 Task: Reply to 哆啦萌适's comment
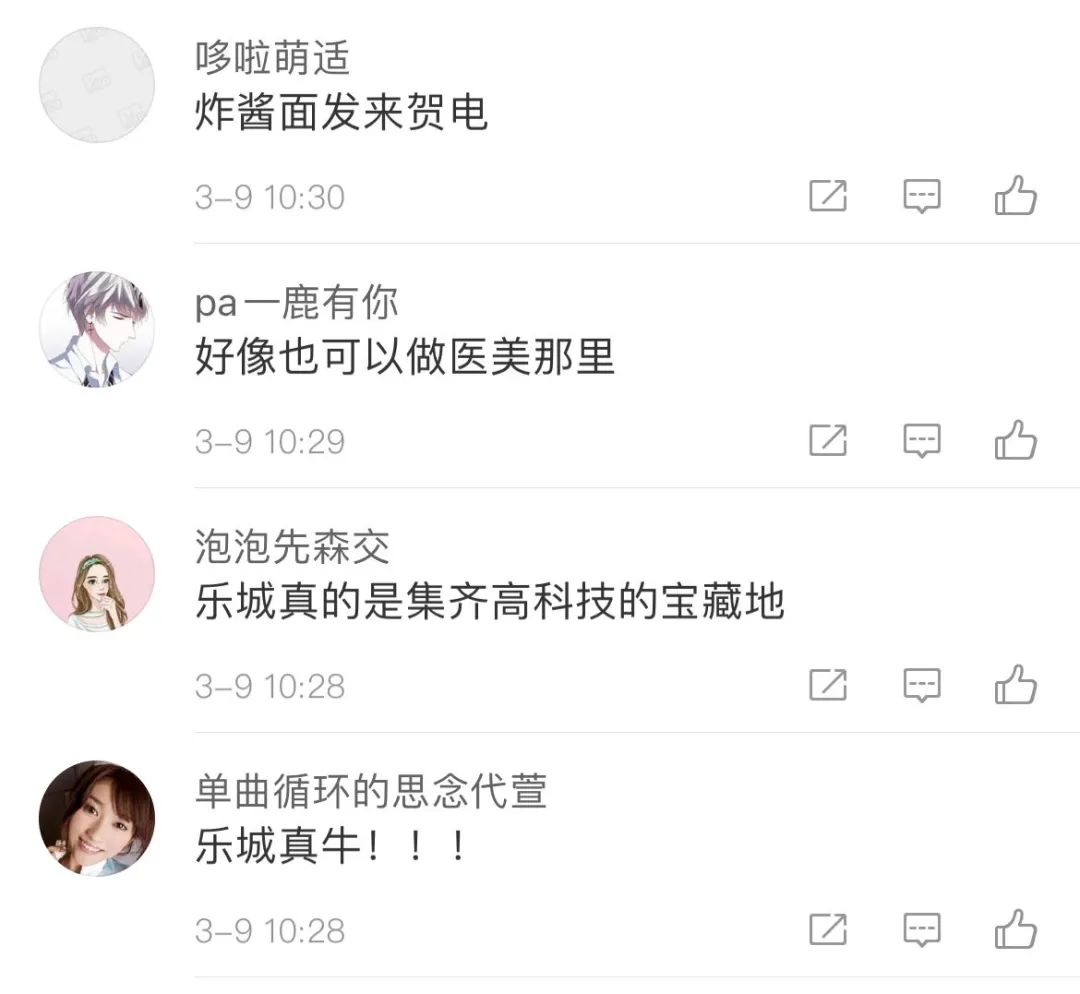(921, 196)
